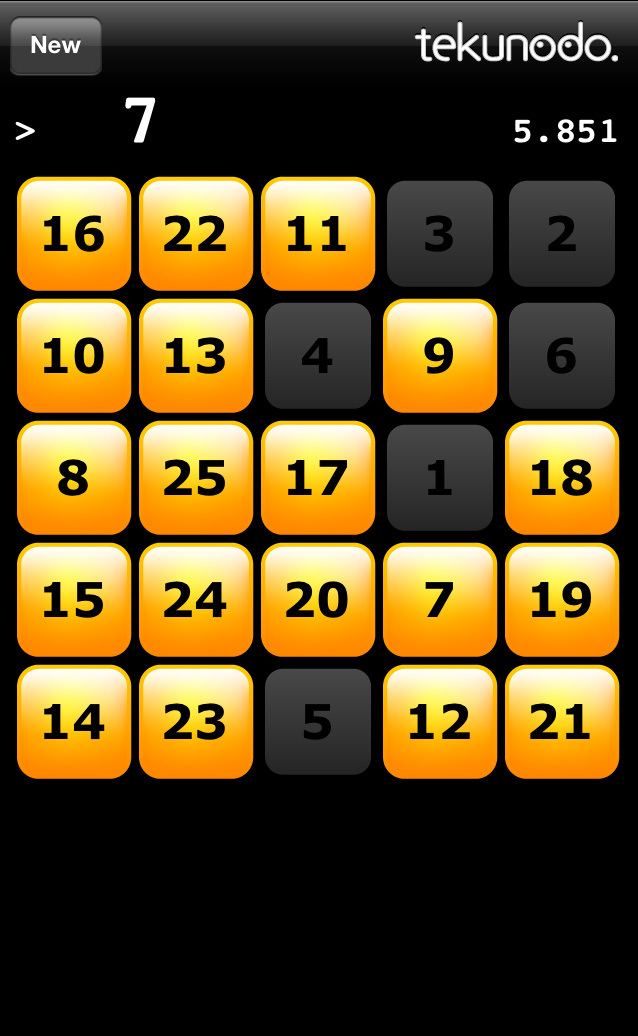This screenshot has height=1036, width=638.
Task: Tap tile number 13
Action: pyautogui.click(x=196, y=356)
